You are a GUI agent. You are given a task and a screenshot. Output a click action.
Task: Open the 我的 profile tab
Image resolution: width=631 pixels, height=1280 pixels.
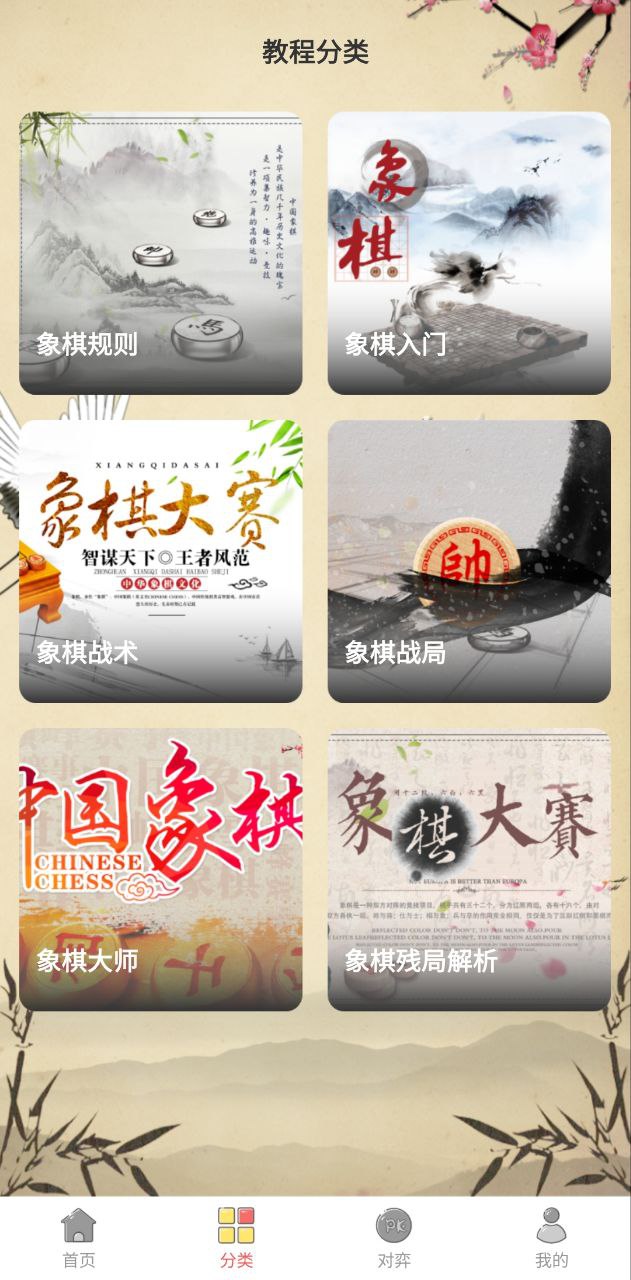[x=551, y=1238]
